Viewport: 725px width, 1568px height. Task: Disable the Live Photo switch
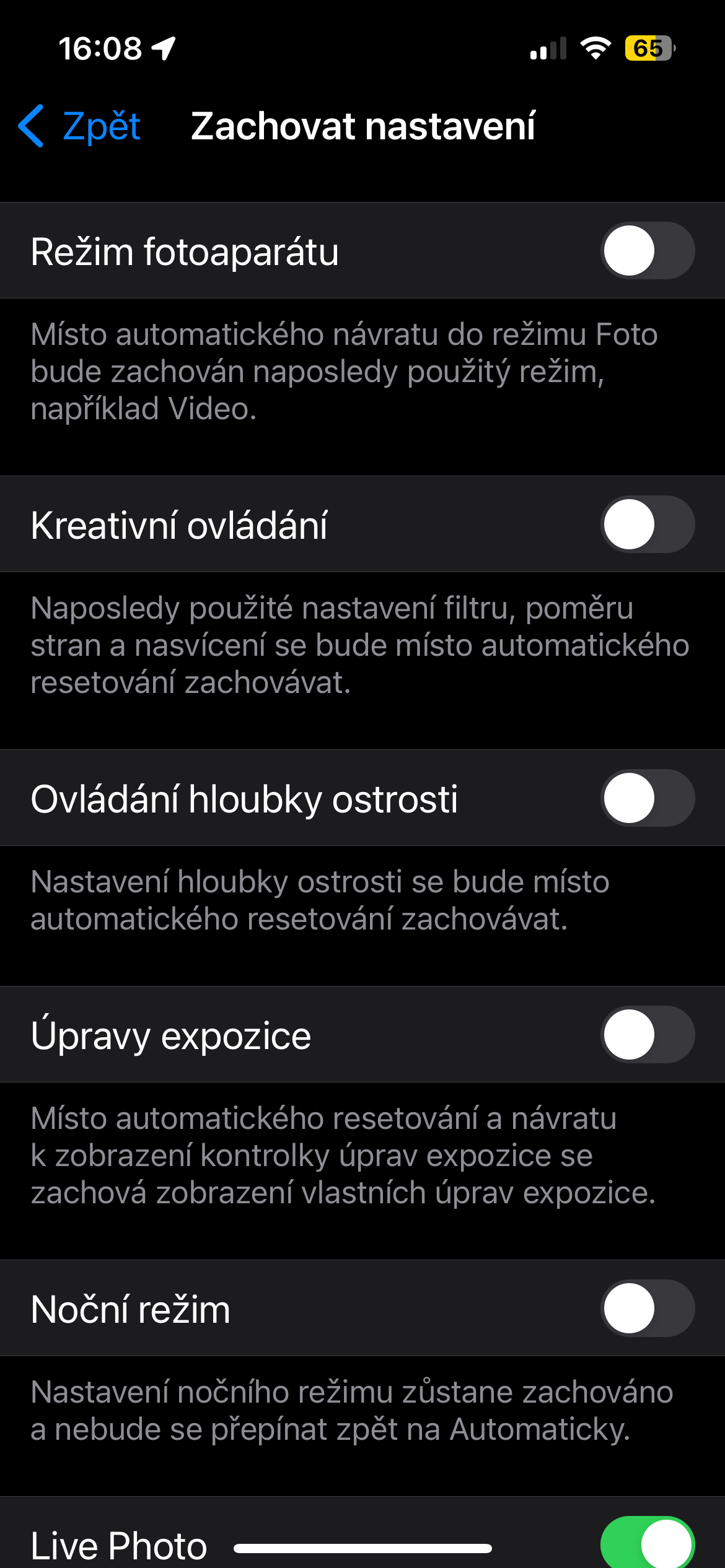click(647, 1544)
